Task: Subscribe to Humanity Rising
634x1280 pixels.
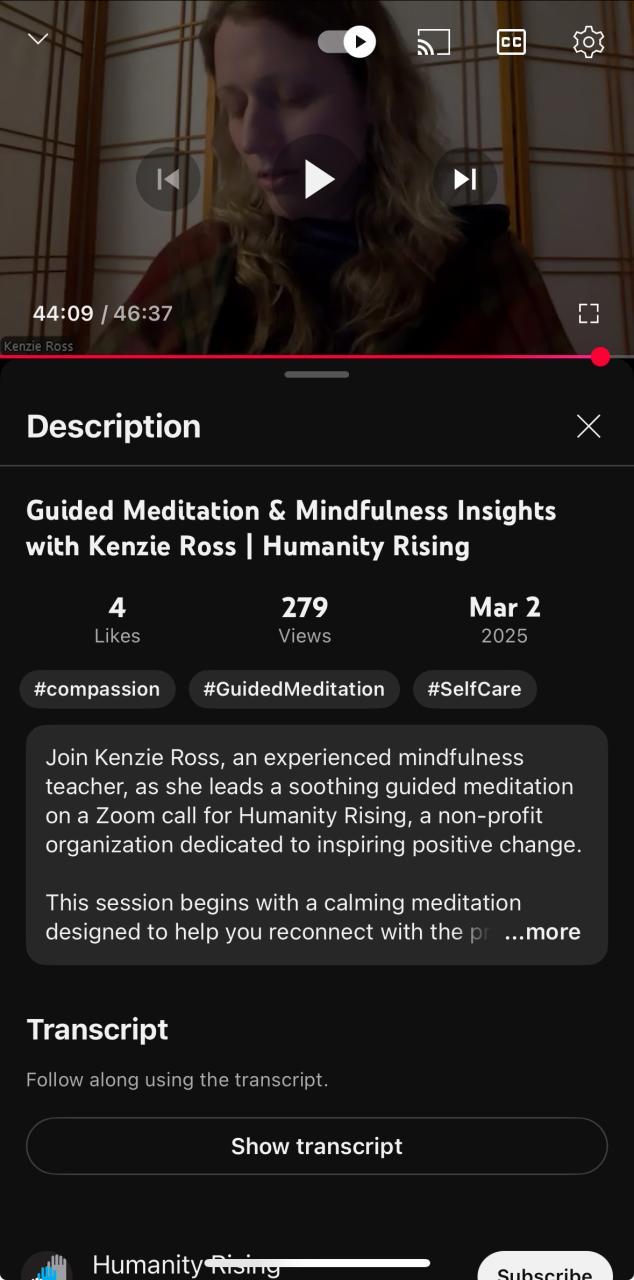Action: pyautogui.click(x=544, y=1268)
